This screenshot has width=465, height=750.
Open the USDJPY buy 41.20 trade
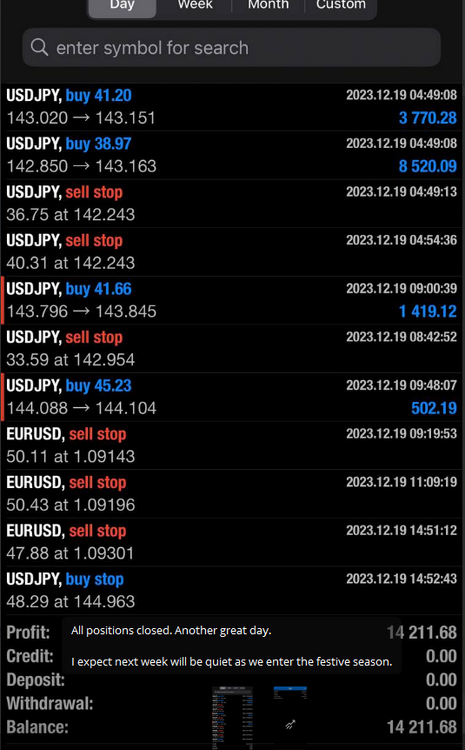pos(232,107)
